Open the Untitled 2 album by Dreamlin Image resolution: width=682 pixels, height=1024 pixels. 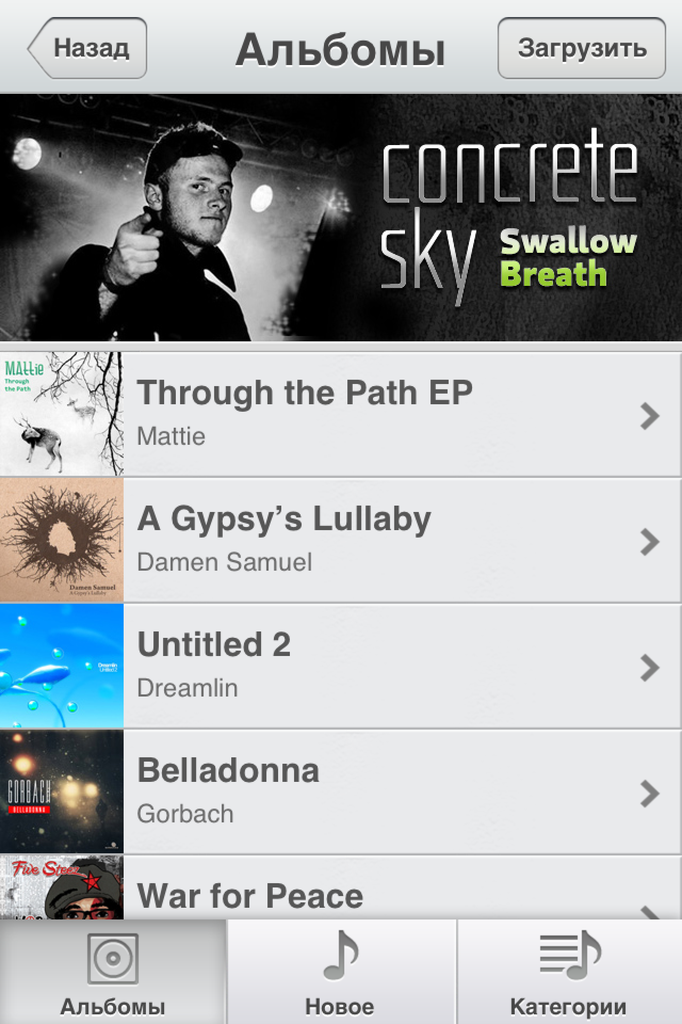tap(340, 666)
